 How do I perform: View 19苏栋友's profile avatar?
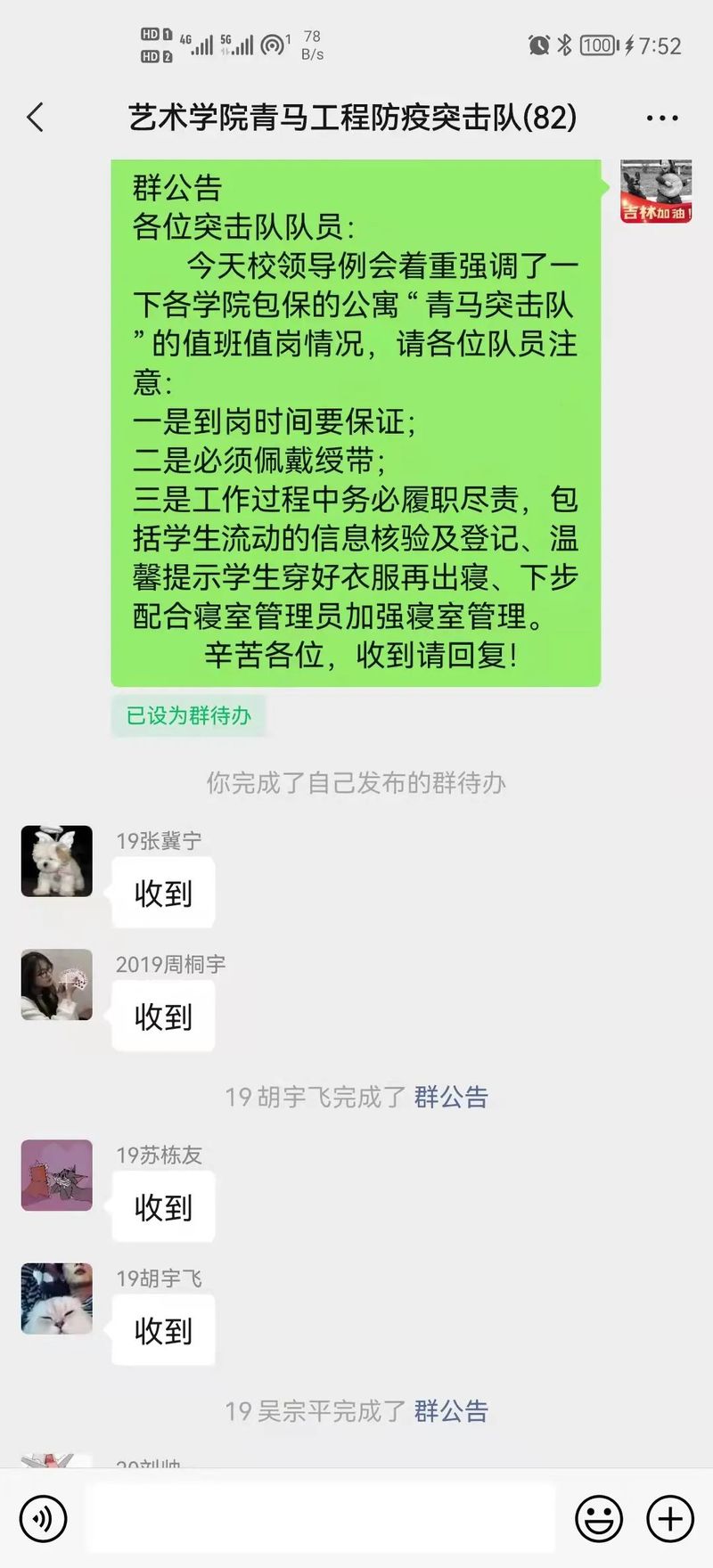click(x=57, y=1175)
